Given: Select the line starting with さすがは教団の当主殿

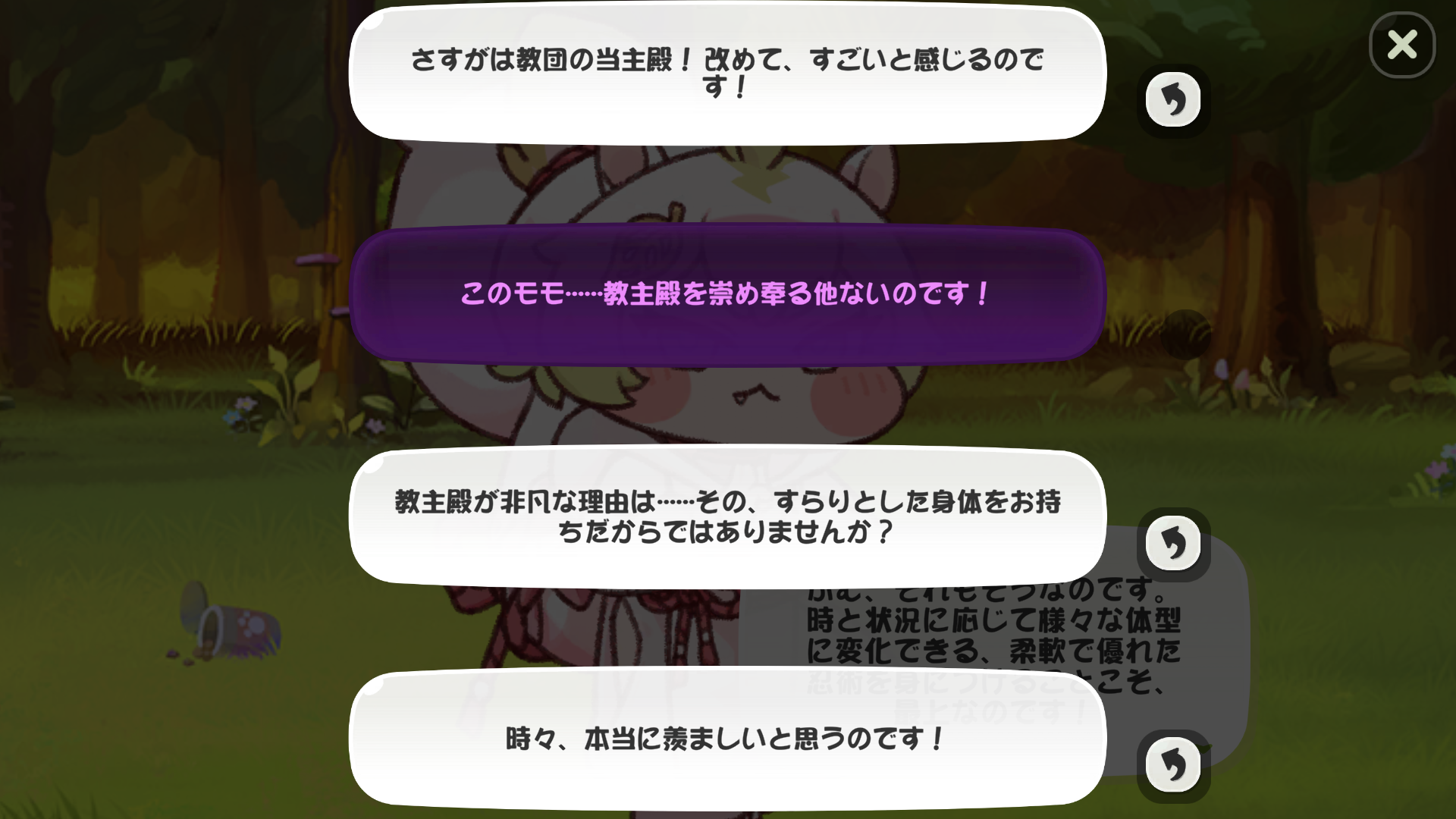Looking at the screenshot, I should point(727,74).
